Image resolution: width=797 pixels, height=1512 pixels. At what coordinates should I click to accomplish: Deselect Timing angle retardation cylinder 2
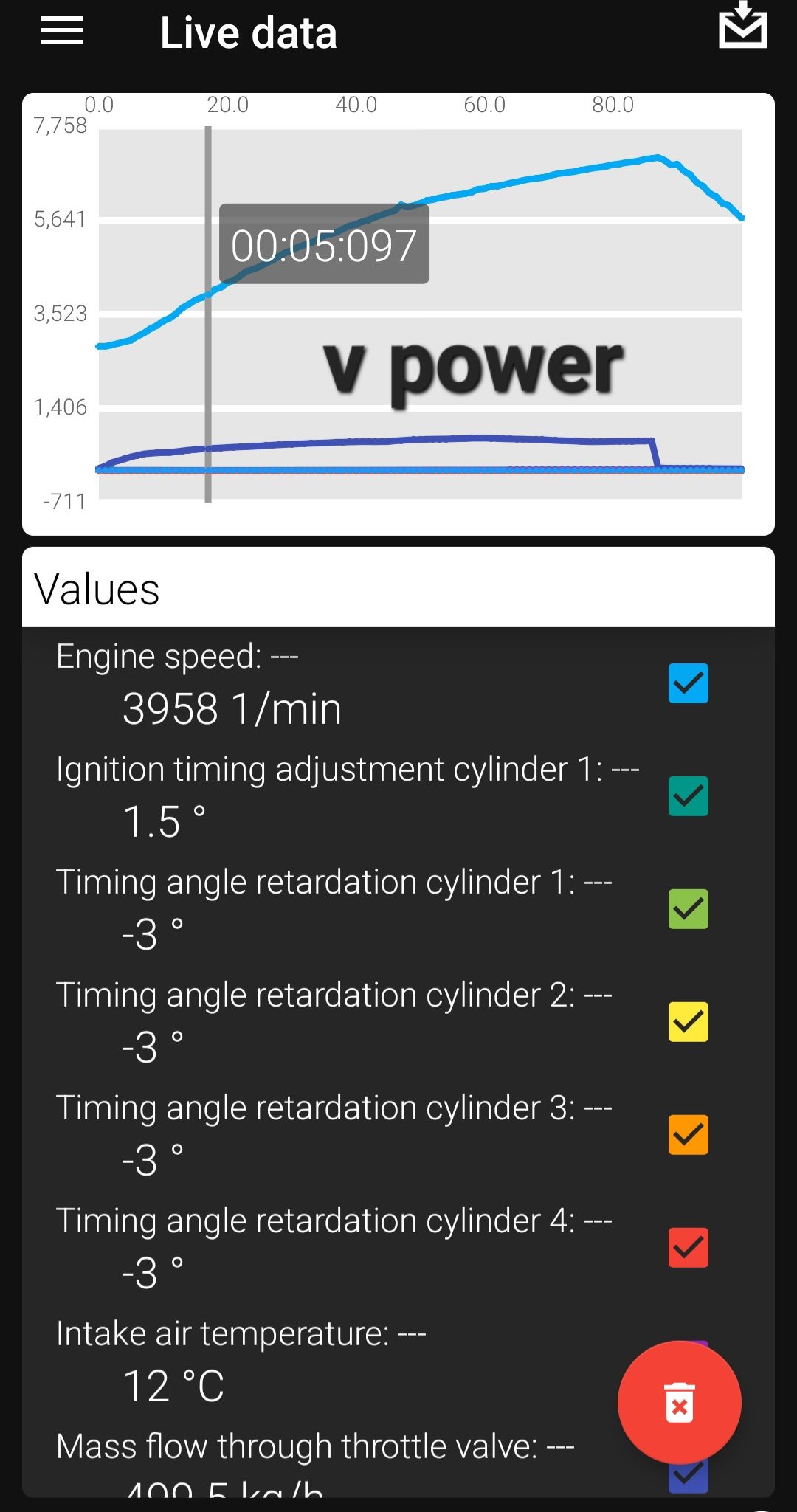[688, 1022]
